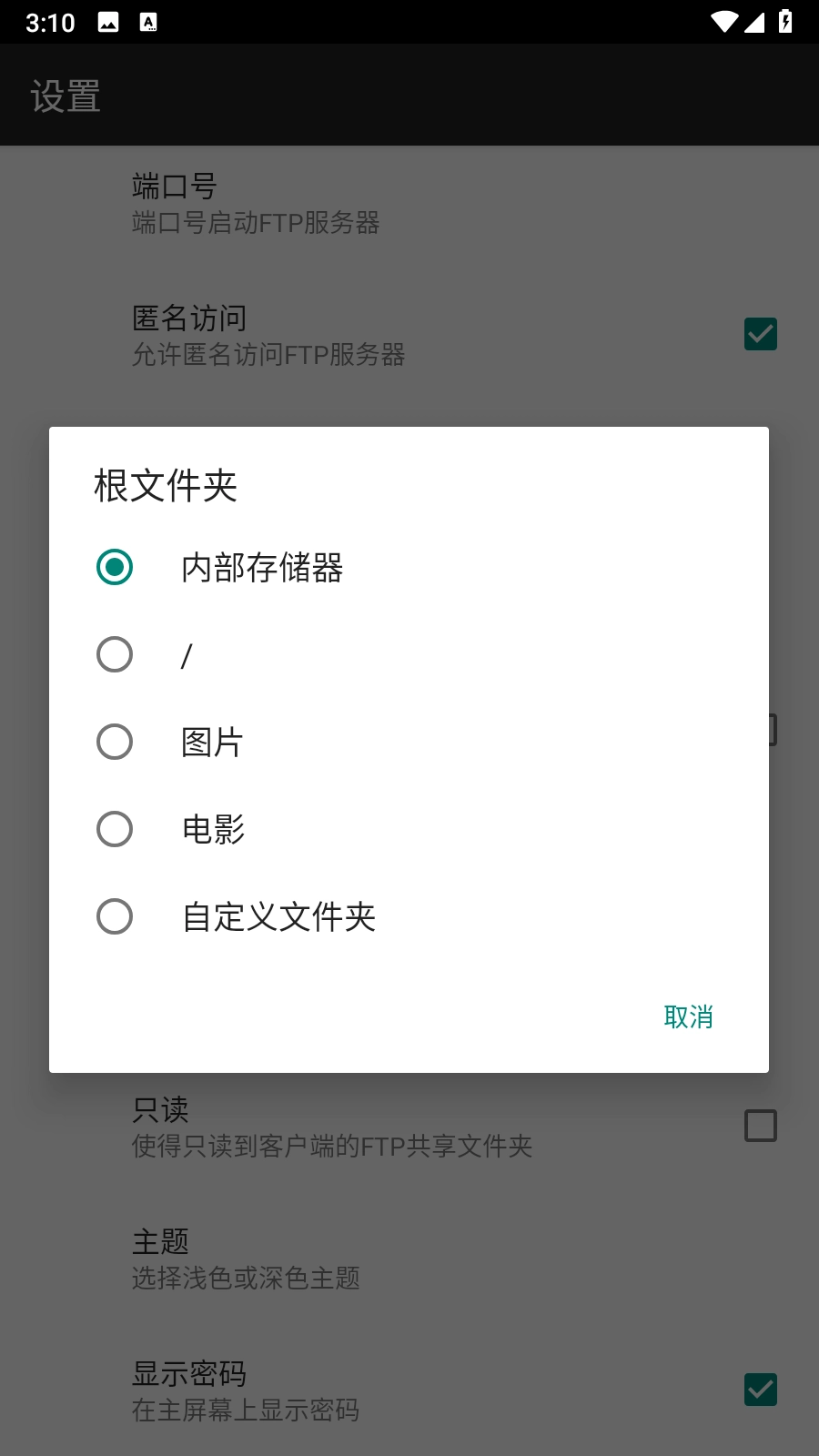
Task: Tap the clock showing 3:10
Action: [x=52, y=22]
